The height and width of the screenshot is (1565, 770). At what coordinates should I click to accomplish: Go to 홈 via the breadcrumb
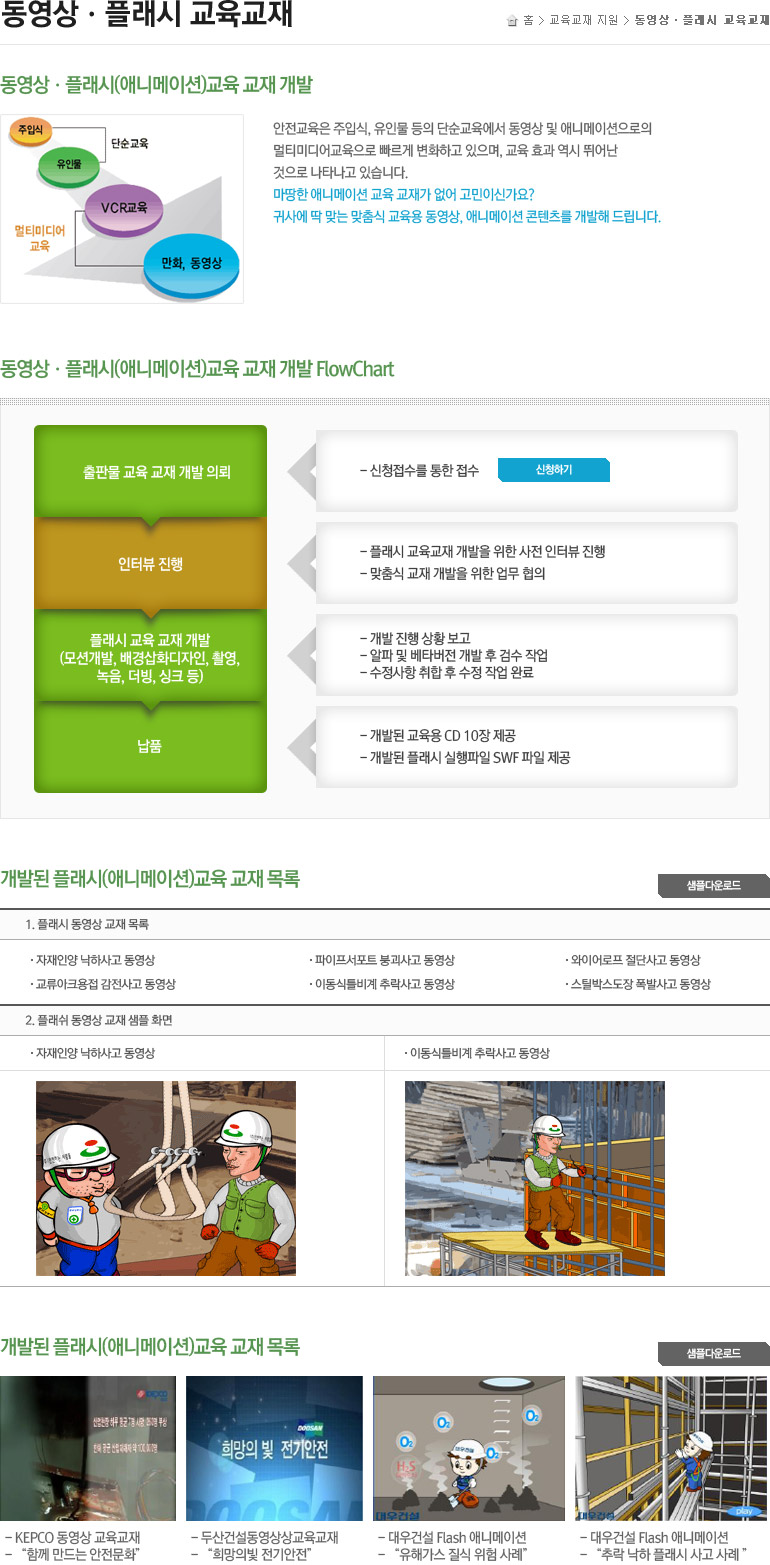coord(527,20)
